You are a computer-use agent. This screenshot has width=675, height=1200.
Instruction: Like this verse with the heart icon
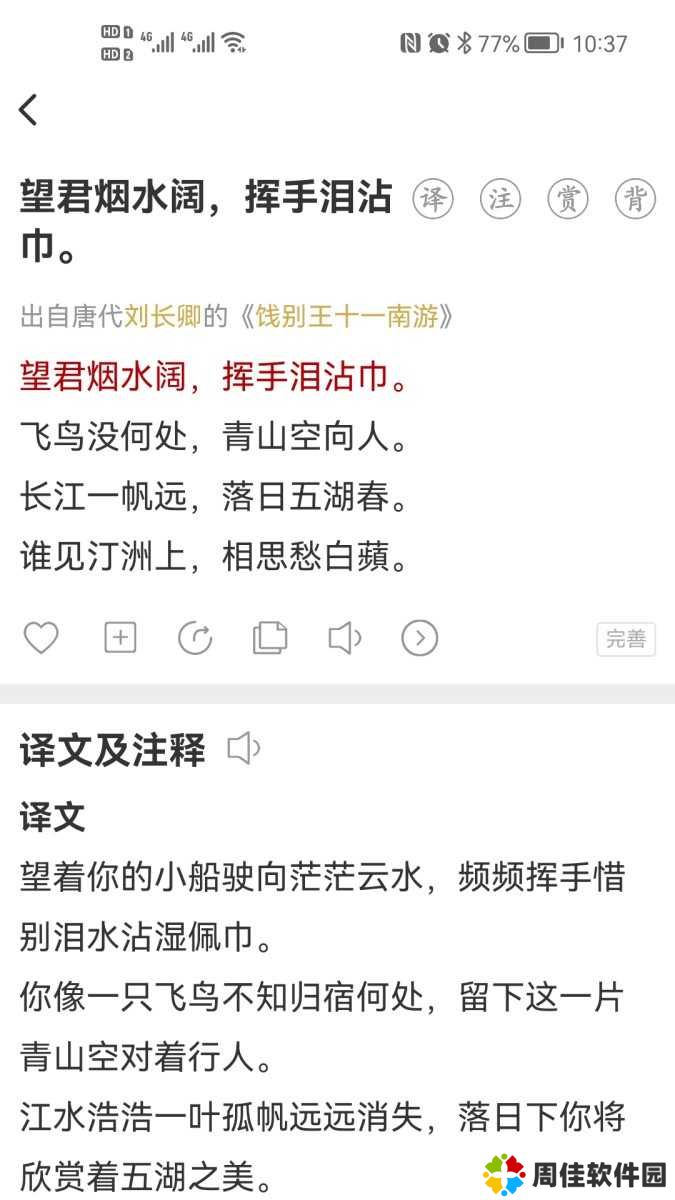pyautogui.click(x=41, y=638)
